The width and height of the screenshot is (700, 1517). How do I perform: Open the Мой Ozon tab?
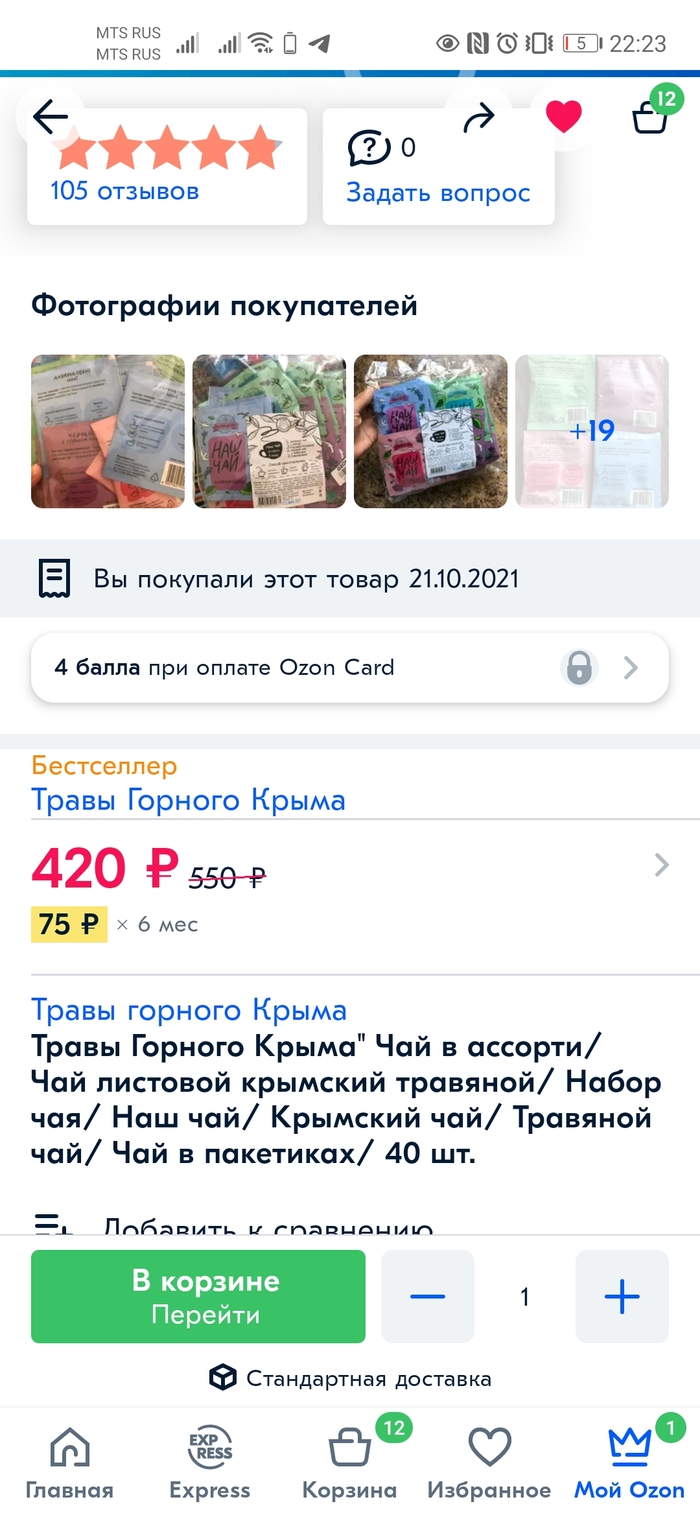click(x=629, y=1462)
